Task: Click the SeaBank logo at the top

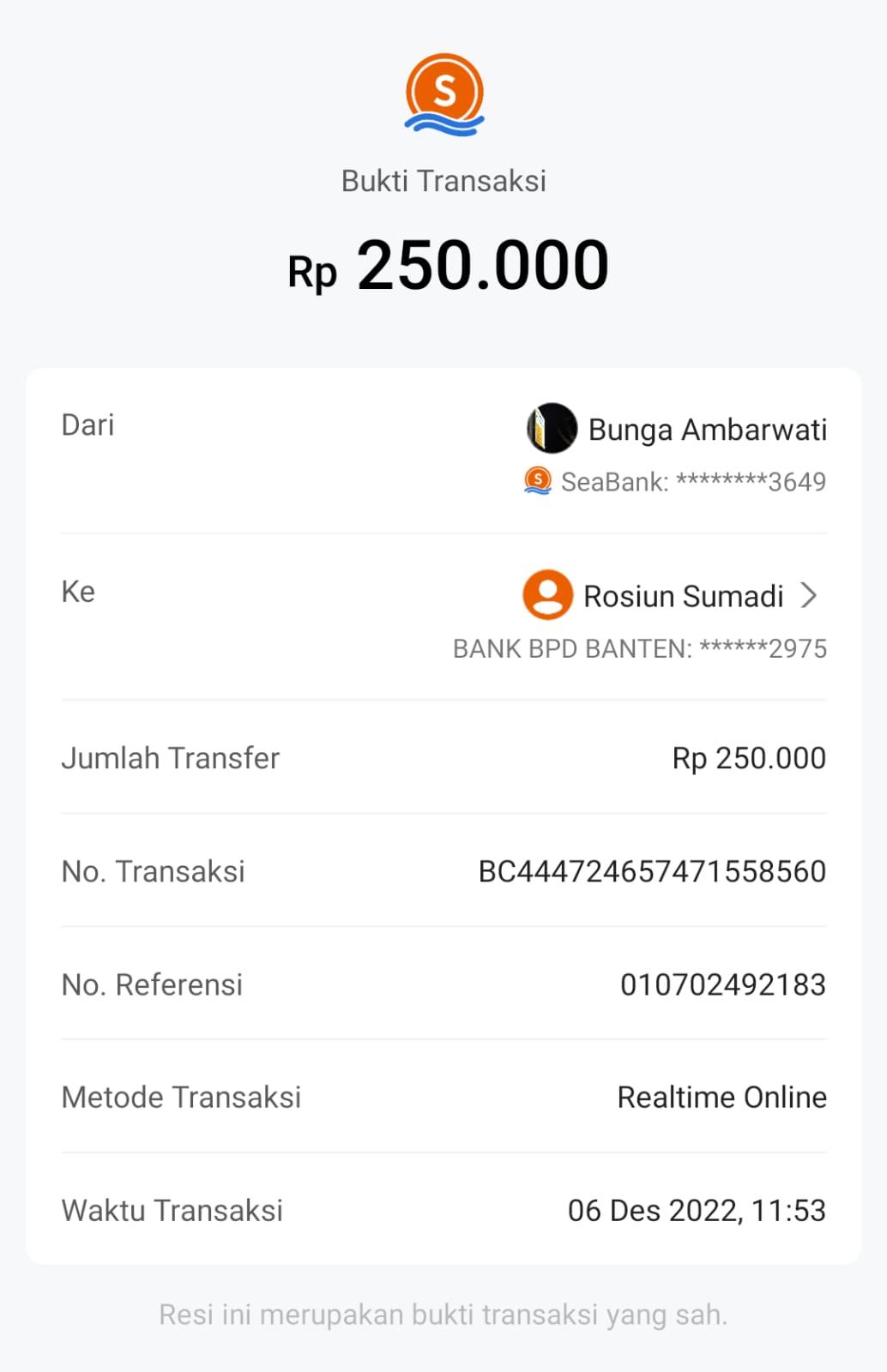Action: tap(443, 94)
